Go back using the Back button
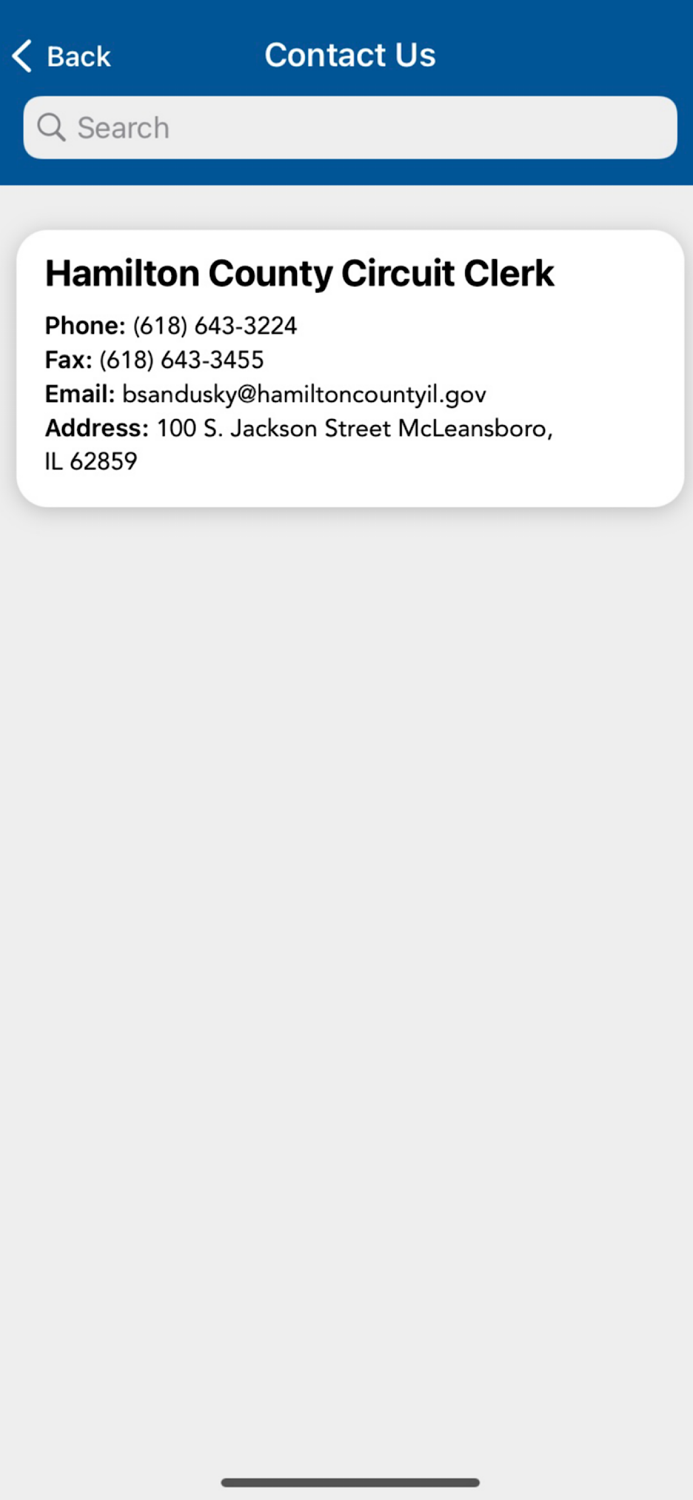This screenshot has width=693, height=1500. pos(61,56)
